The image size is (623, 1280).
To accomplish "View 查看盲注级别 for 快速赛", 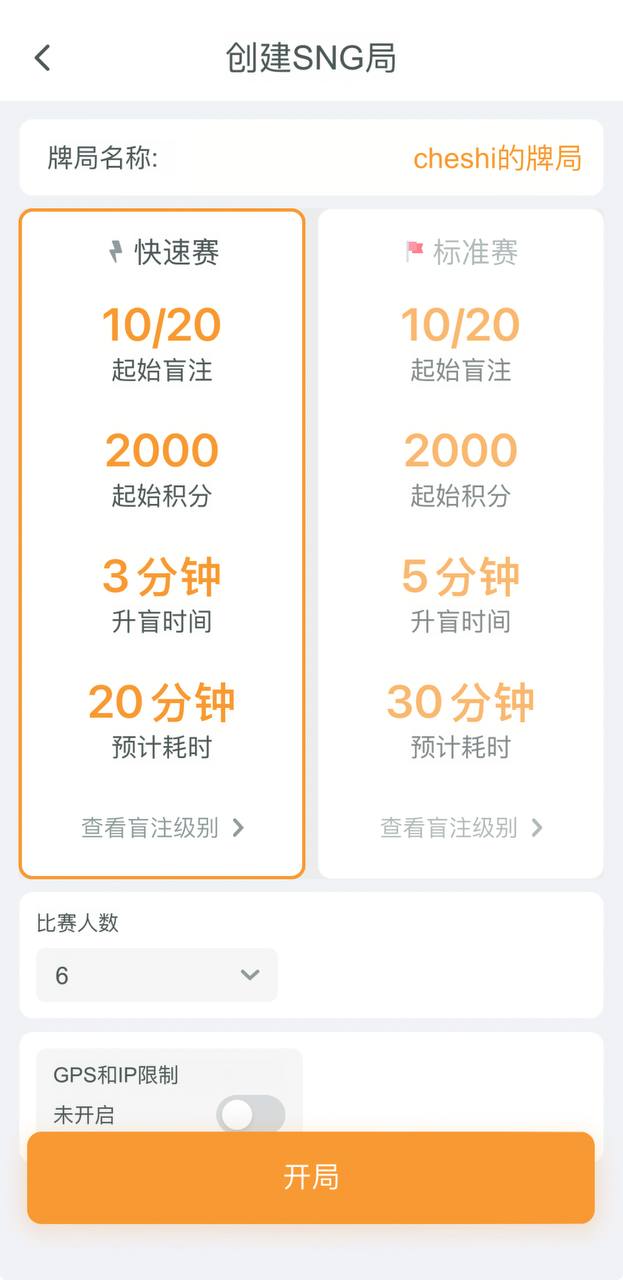I will pyautogui.click(x=163, y=828).
